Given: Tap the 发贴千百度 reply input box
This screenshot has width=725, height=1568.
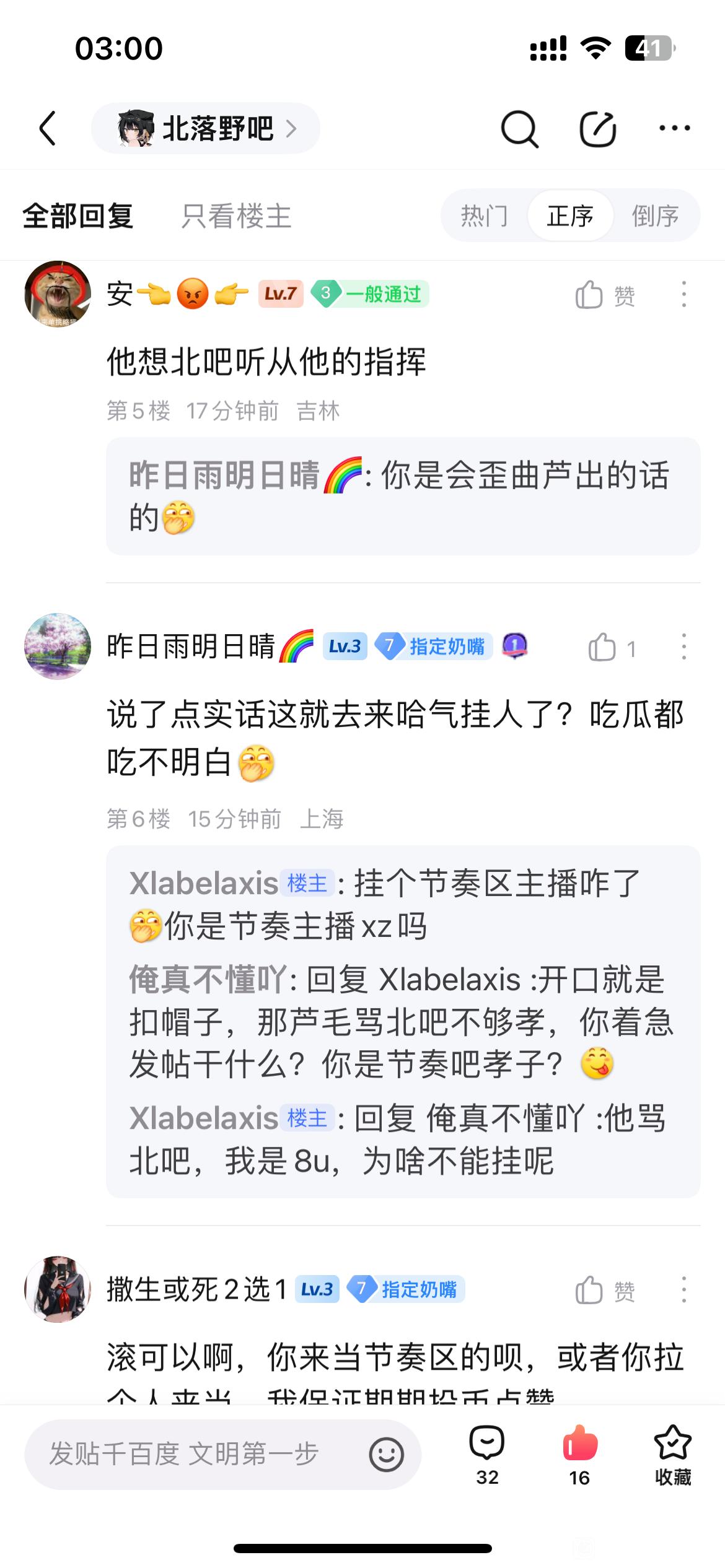Looking at the screenshot, I should pos(186,1454).
